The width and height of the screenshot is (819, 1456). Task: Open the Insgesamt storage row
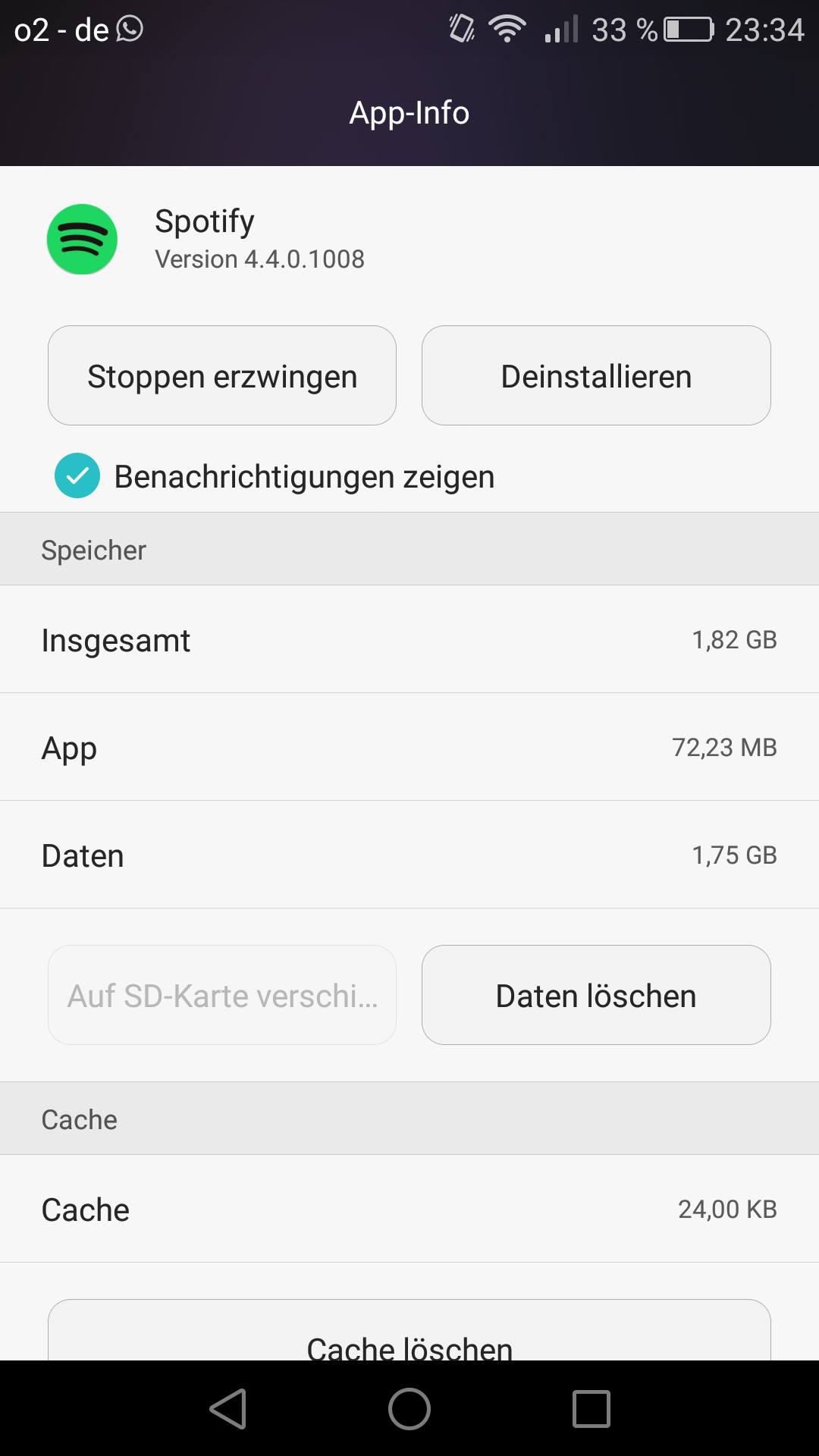point(409,639)
